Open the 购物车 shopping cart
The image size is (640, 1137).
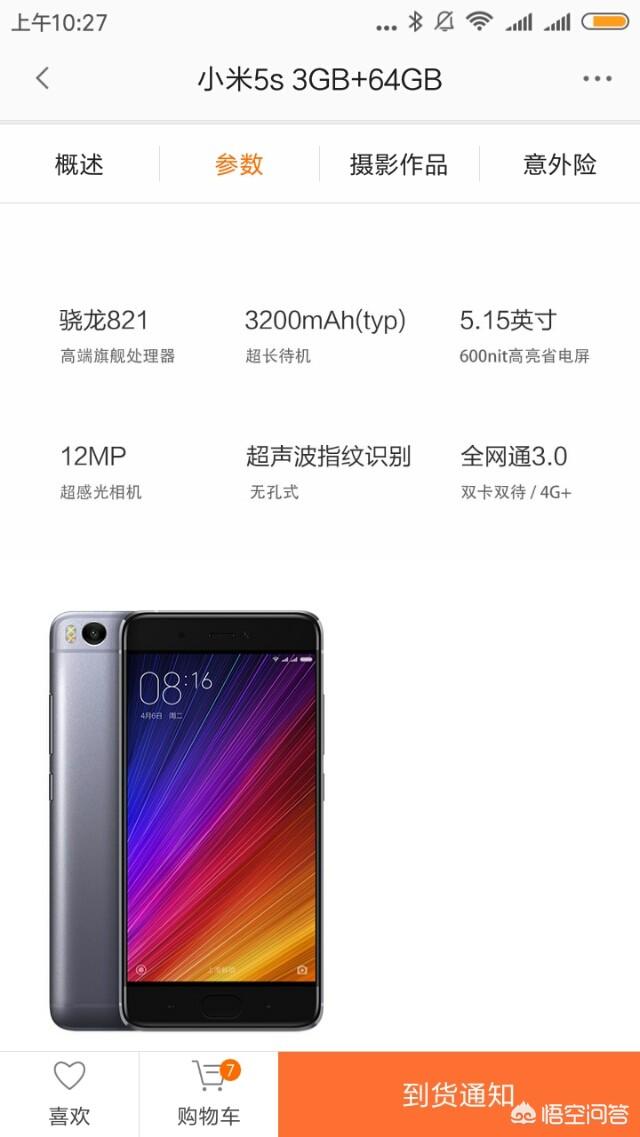[x=209, y=1093]
